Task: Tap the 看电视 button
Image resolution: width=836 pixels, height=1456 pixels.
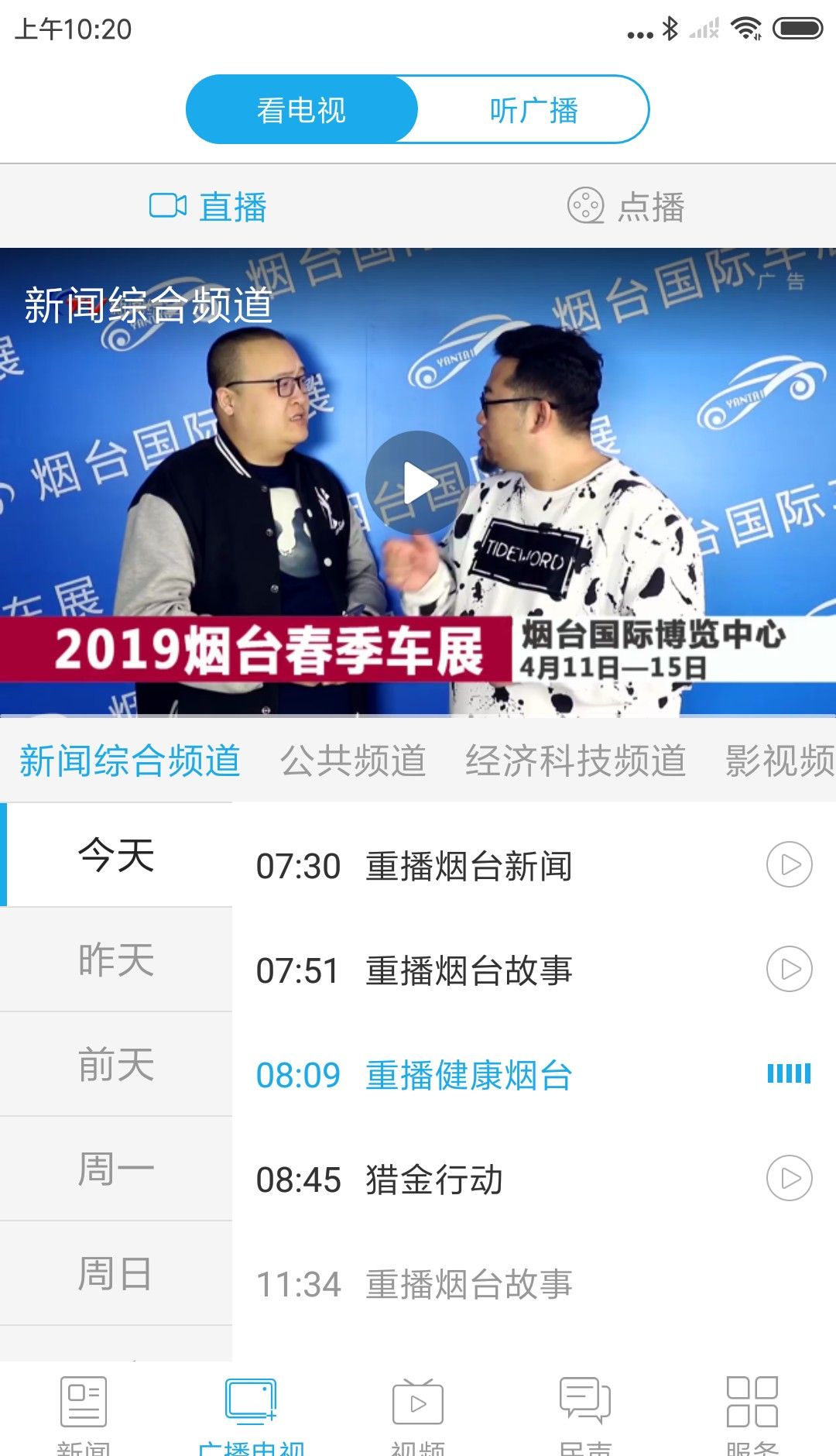Action: [302, 110]
